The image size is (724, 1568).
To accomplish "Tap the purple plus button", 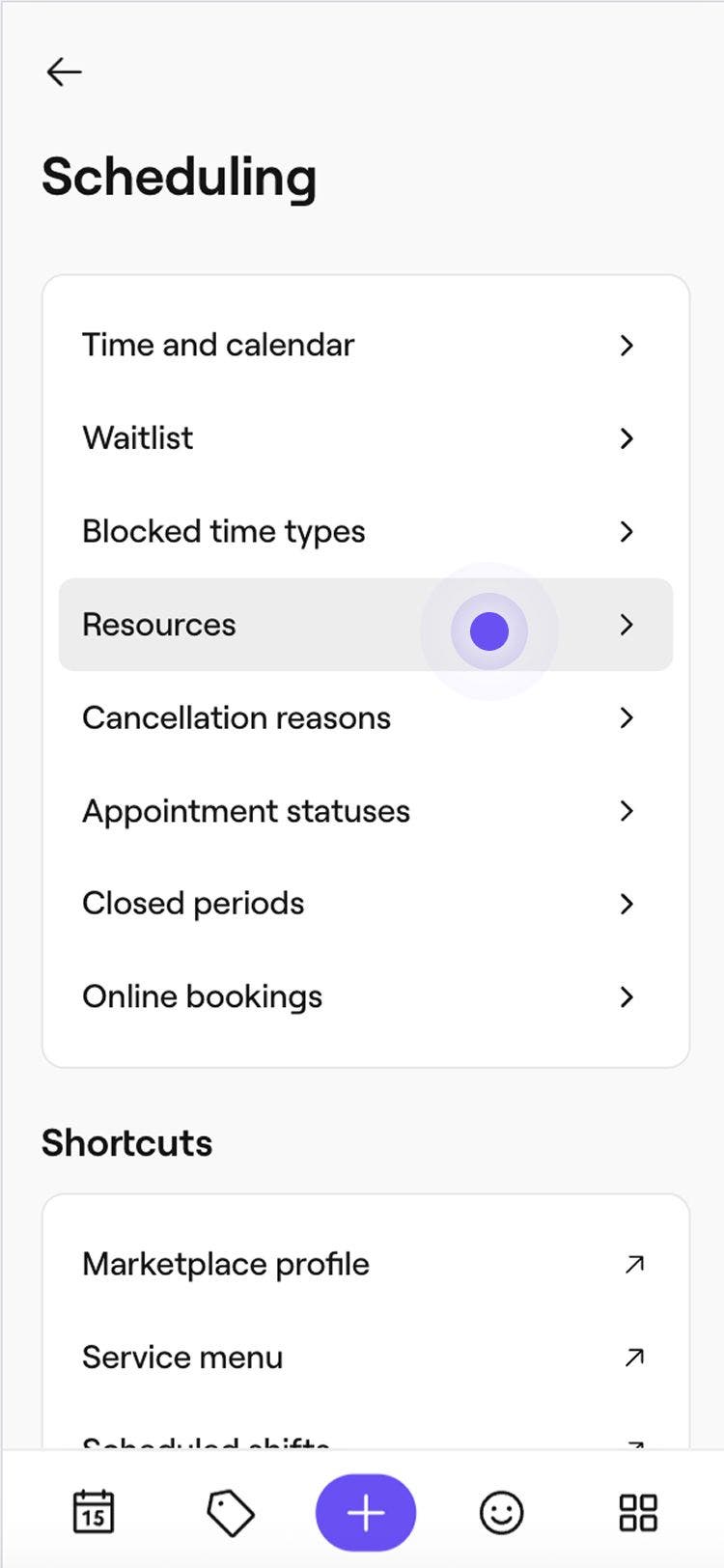I will (366, 1513).
